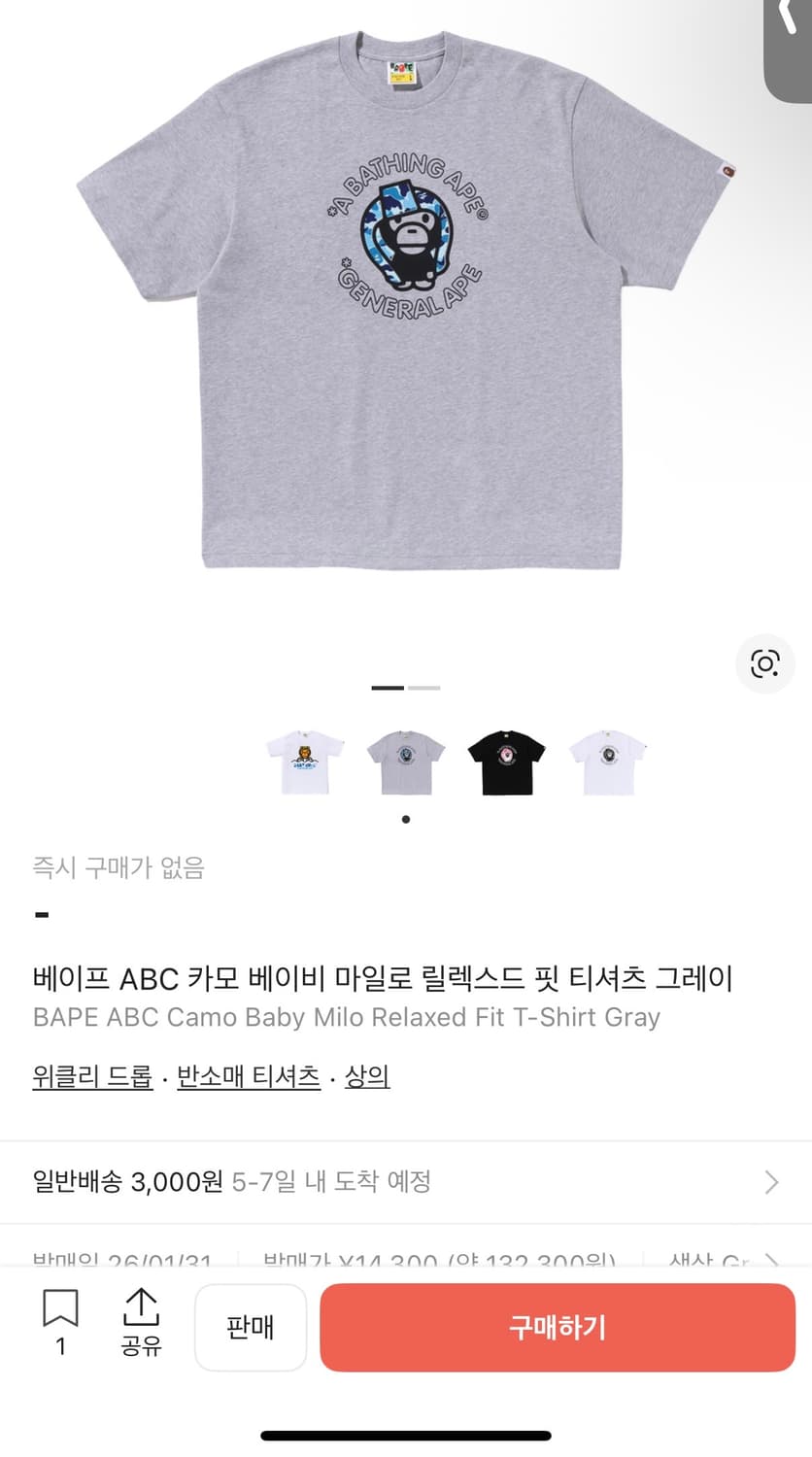Tap the BAPE ABC Camo product title
812x1457 pixels.
(x=347, y=1017)
